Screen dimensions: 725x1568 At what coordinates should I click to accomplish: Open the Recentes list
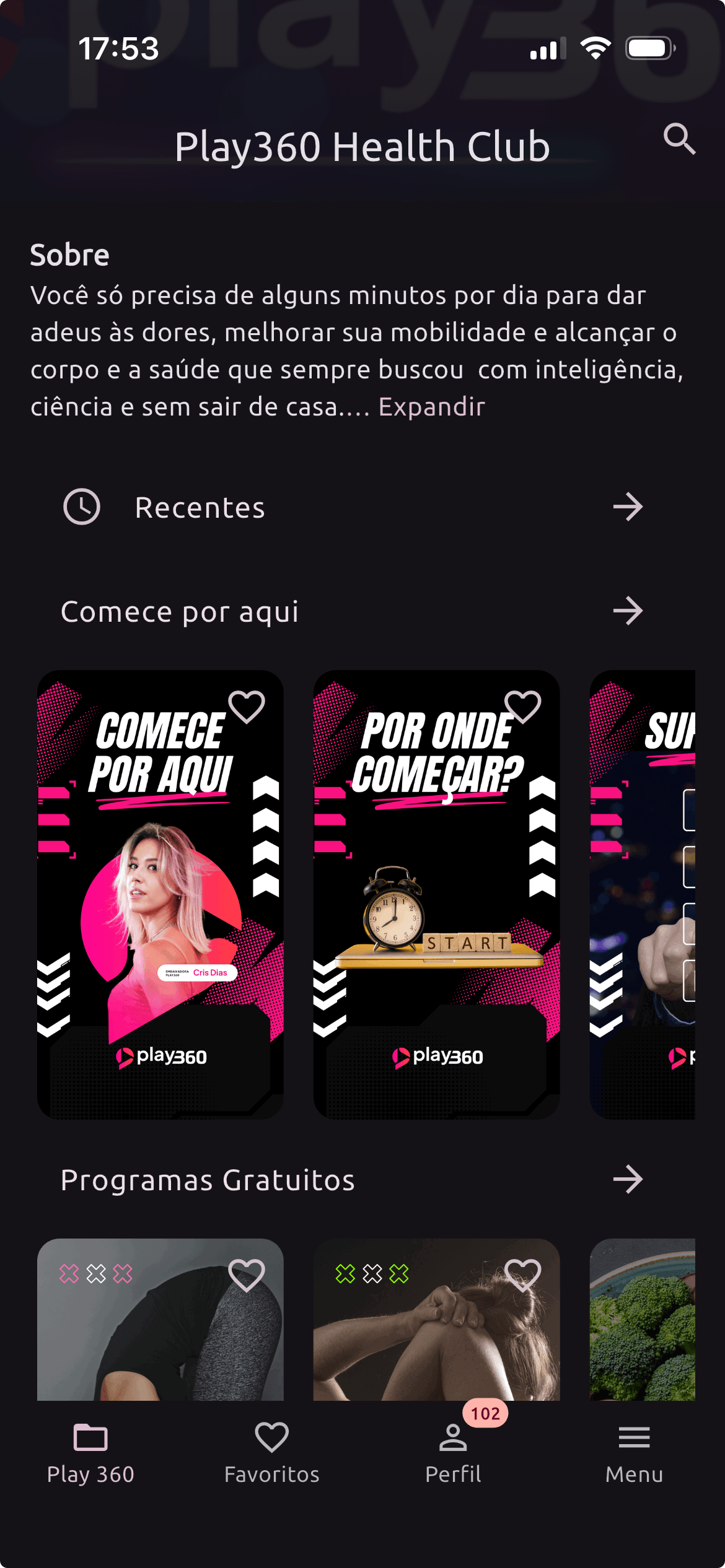point(353,507)
